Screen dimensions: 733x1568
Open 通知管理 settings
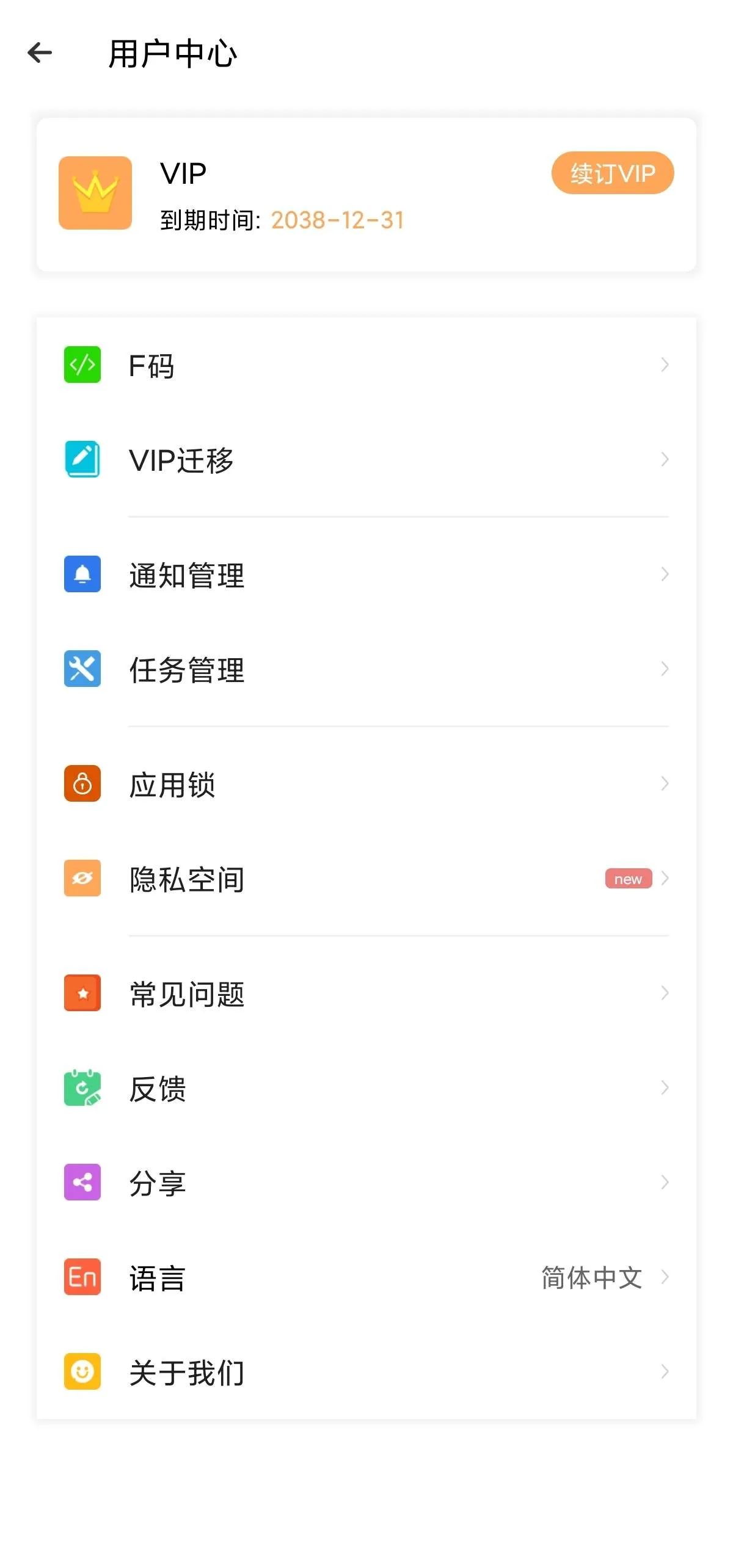[366, 575]
